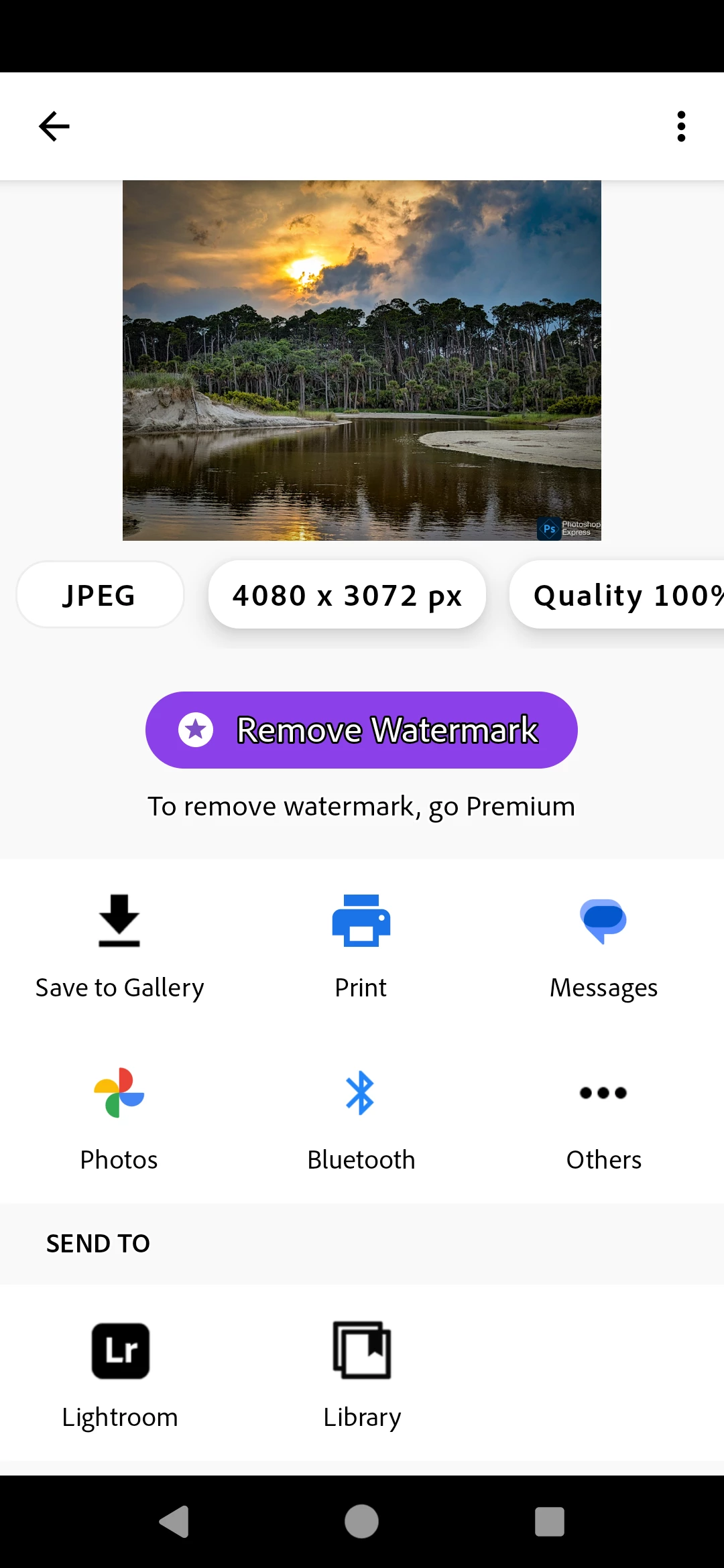
Task: Tap Remove Watermark button
Action: [x=361, y=730]
